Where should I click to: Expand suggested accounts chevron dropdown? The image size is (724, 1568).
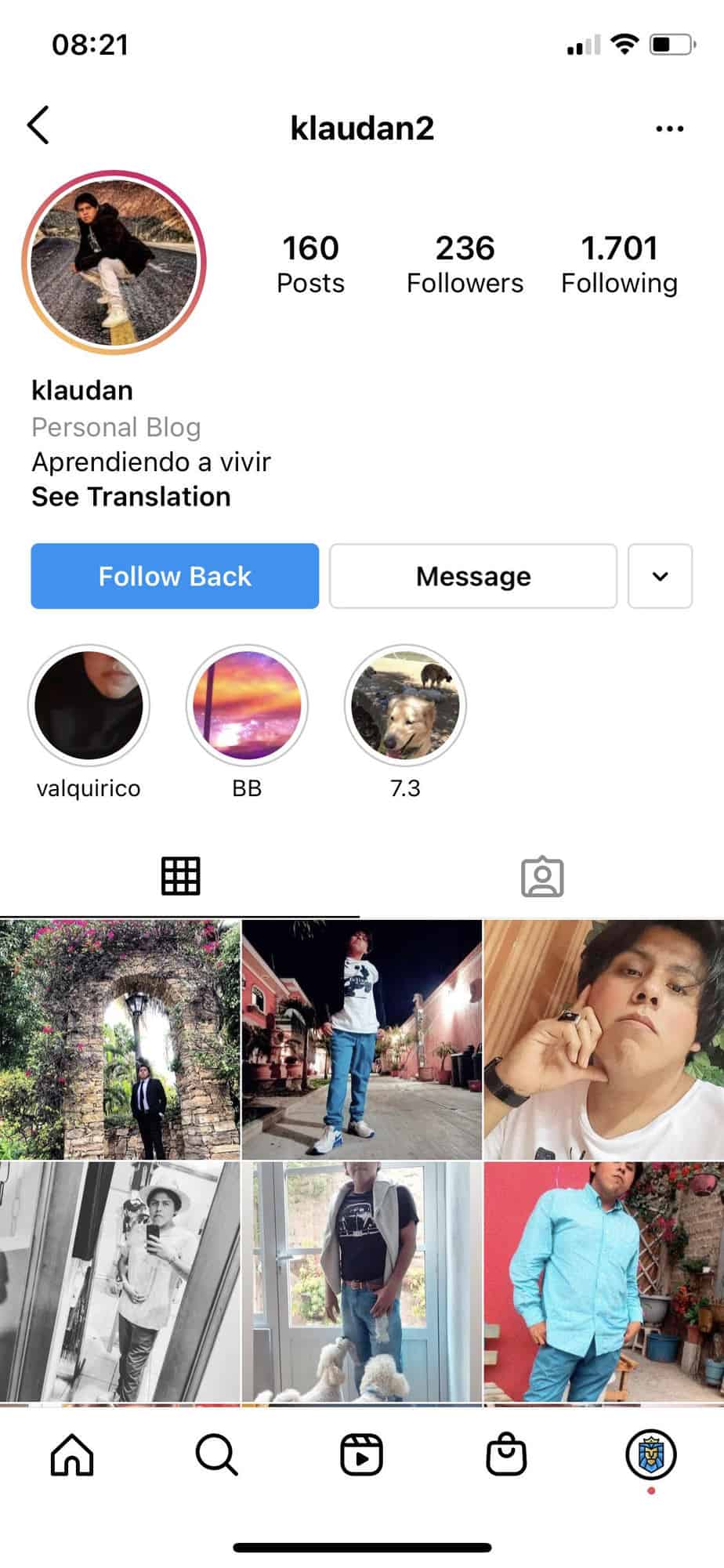pos(661,576)
